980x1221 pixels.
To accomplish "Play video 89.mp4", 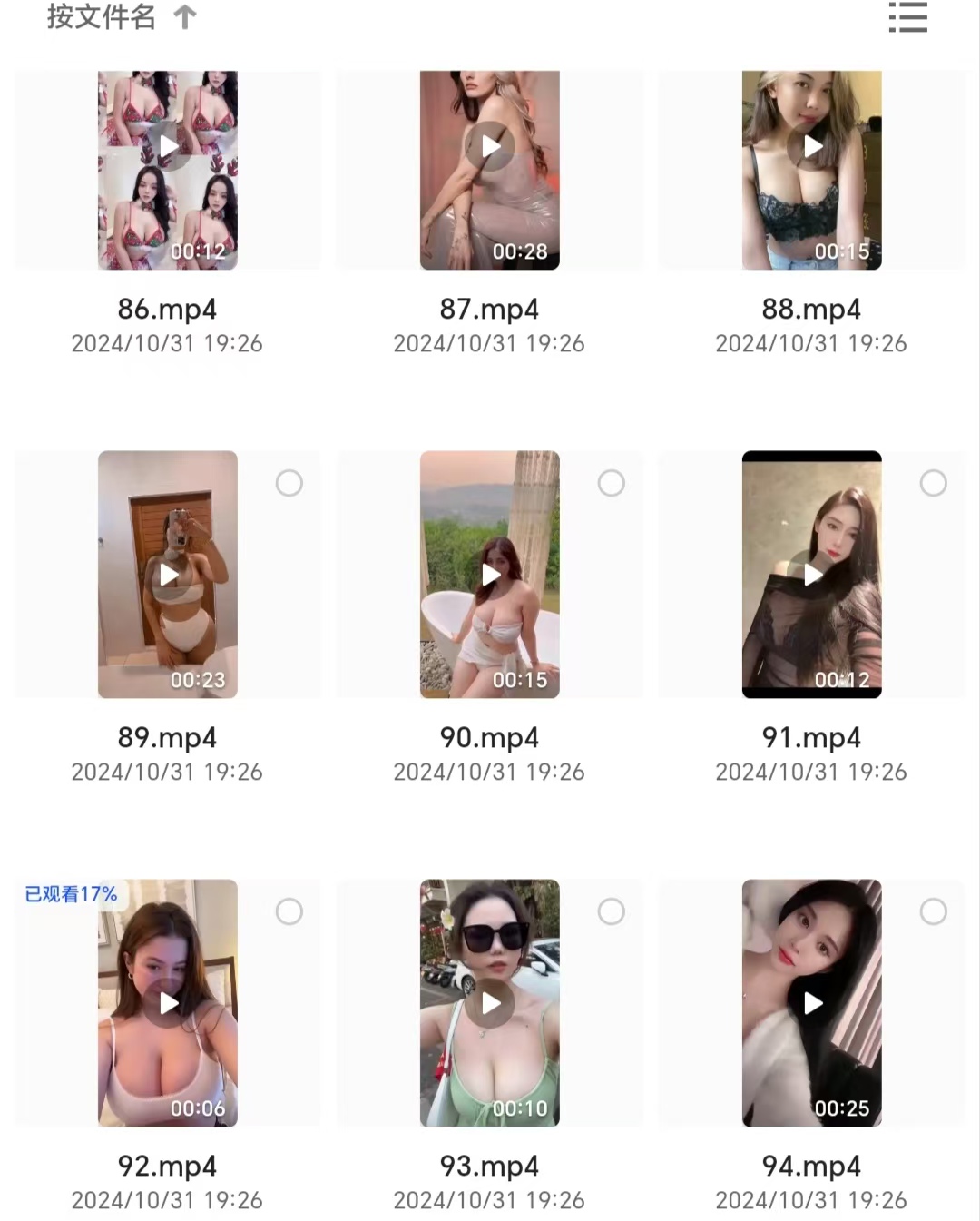I will click(168, 575).
